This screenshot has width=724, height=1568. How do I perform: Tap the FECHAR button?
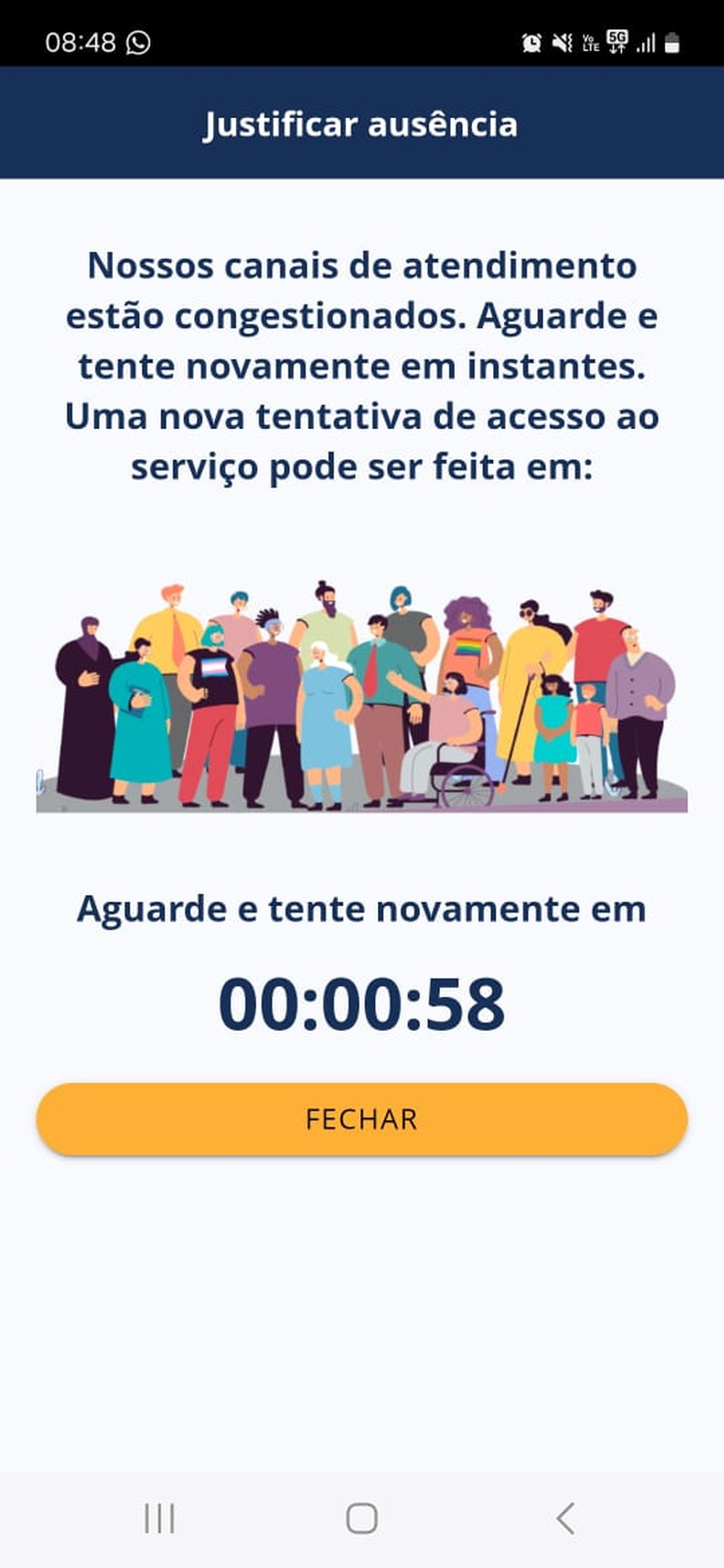click(x=361, y=1119)
